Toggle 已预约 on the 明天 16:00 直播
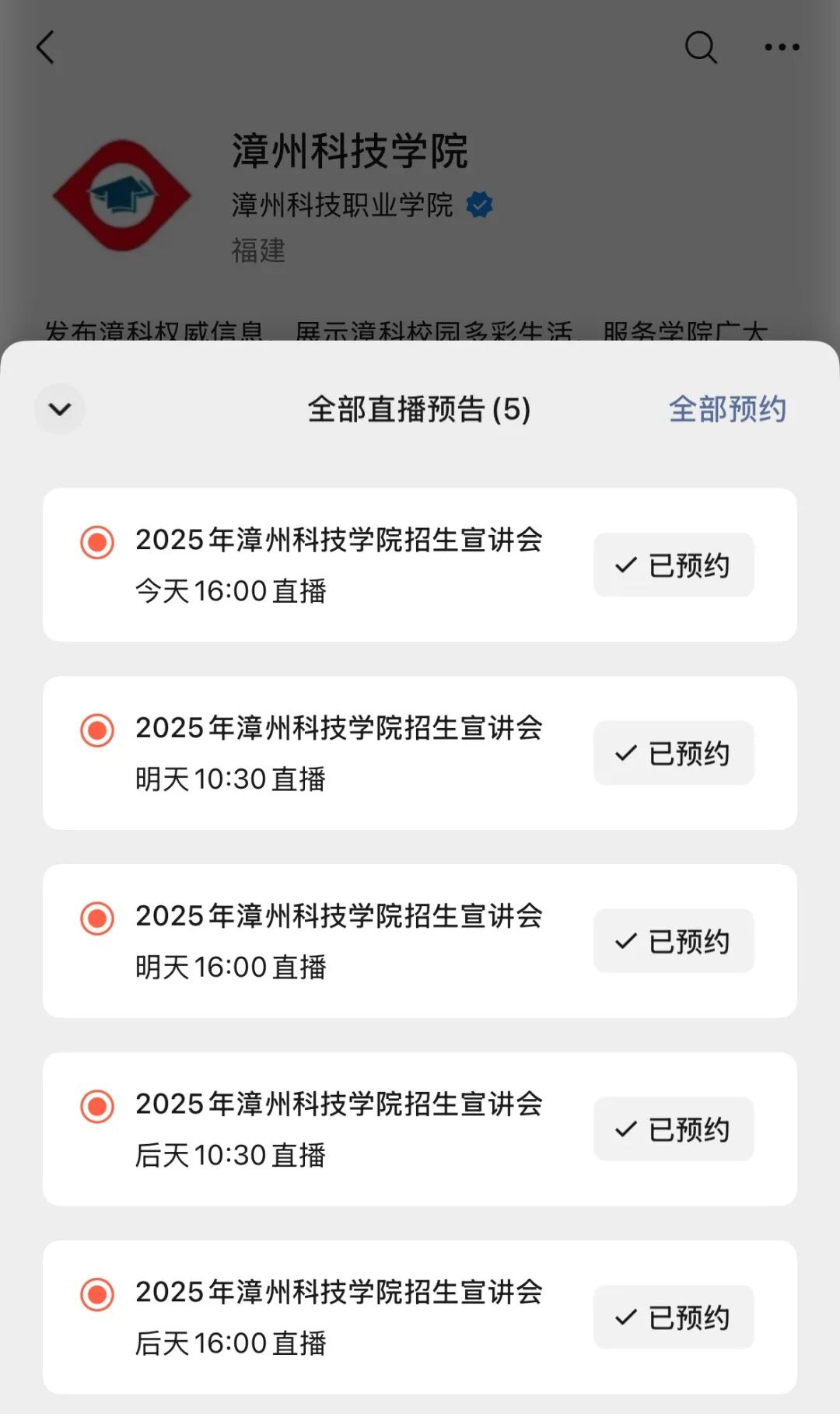Screen dimensions: 840x1414 (674, 941)
